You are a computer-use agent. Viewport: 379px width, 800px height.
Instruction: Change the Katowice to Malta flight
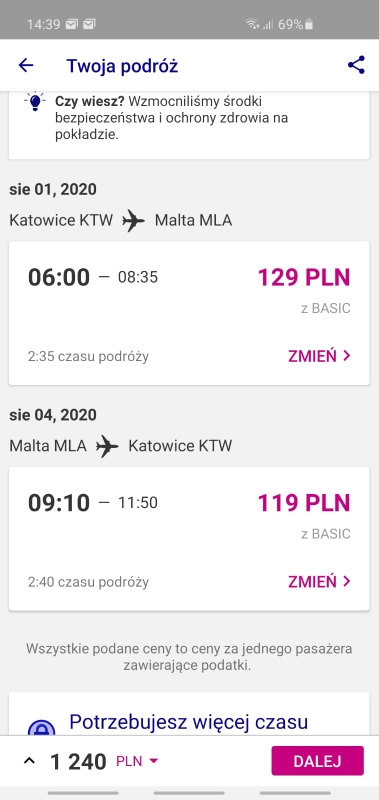(x=320, y=356)
